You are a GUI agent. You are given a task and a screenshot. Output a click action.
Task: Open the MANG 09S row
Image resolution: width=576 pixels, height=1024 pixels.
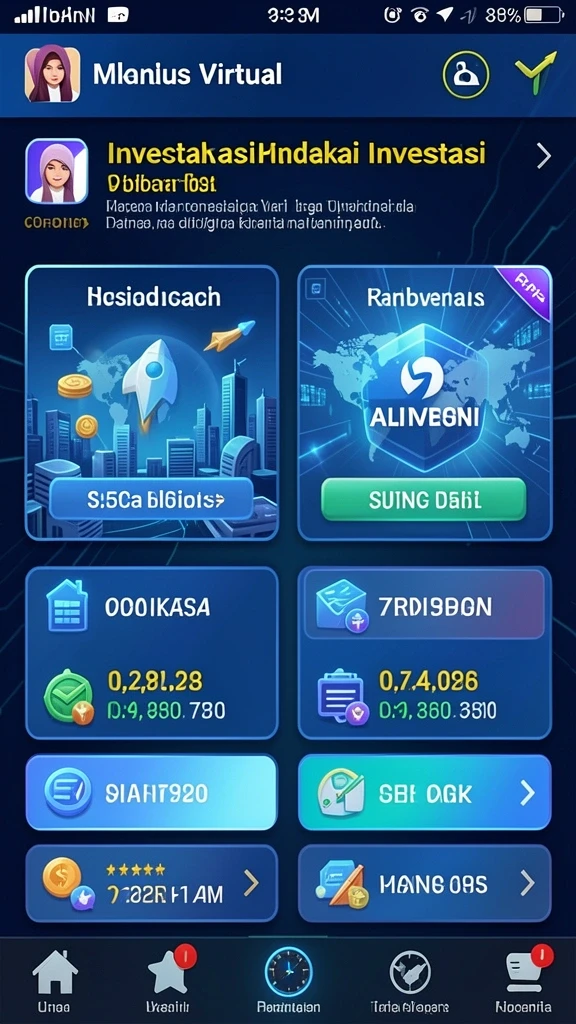424,884
